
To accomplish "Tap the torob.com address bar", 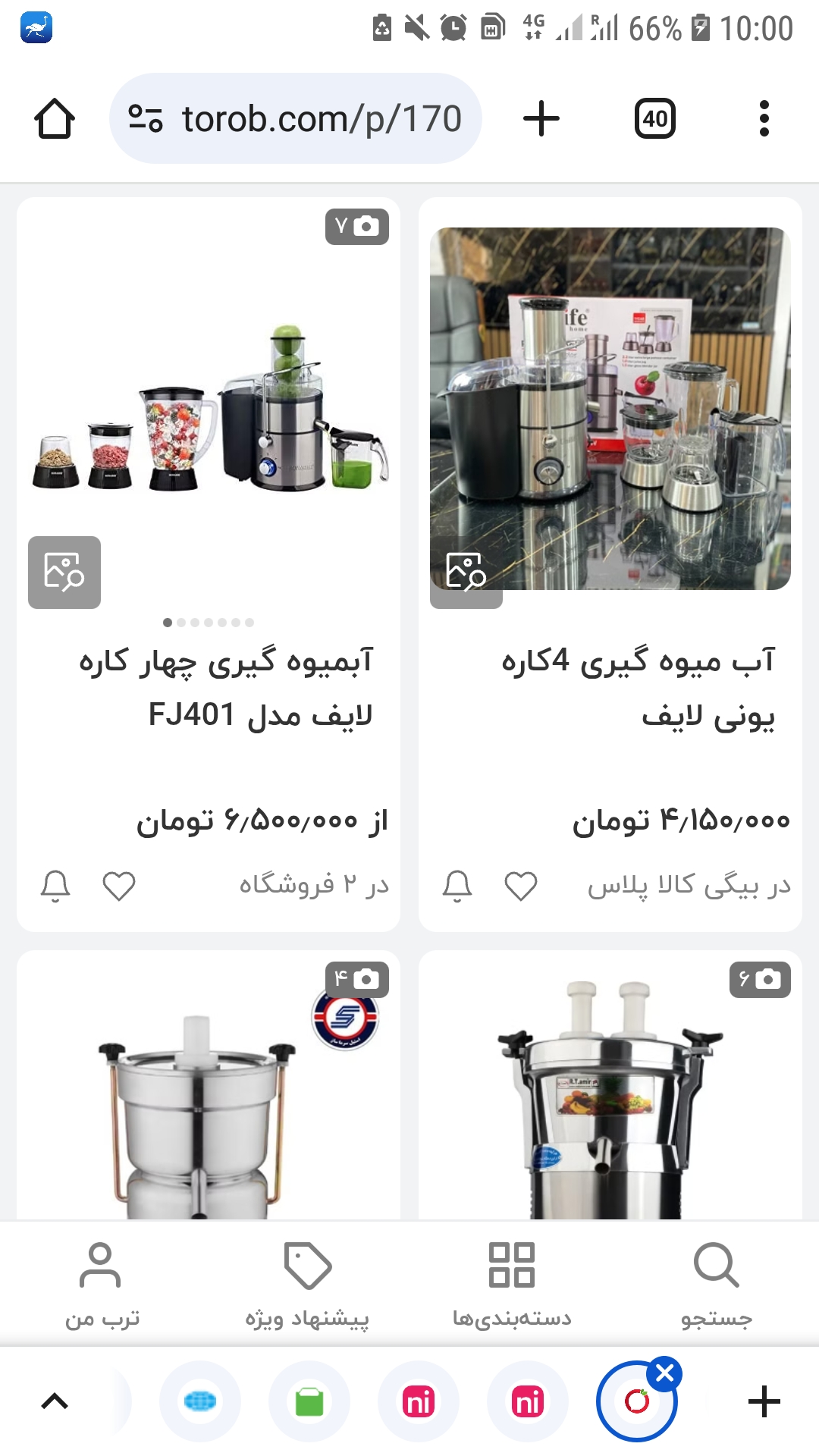I will point(296,119).
